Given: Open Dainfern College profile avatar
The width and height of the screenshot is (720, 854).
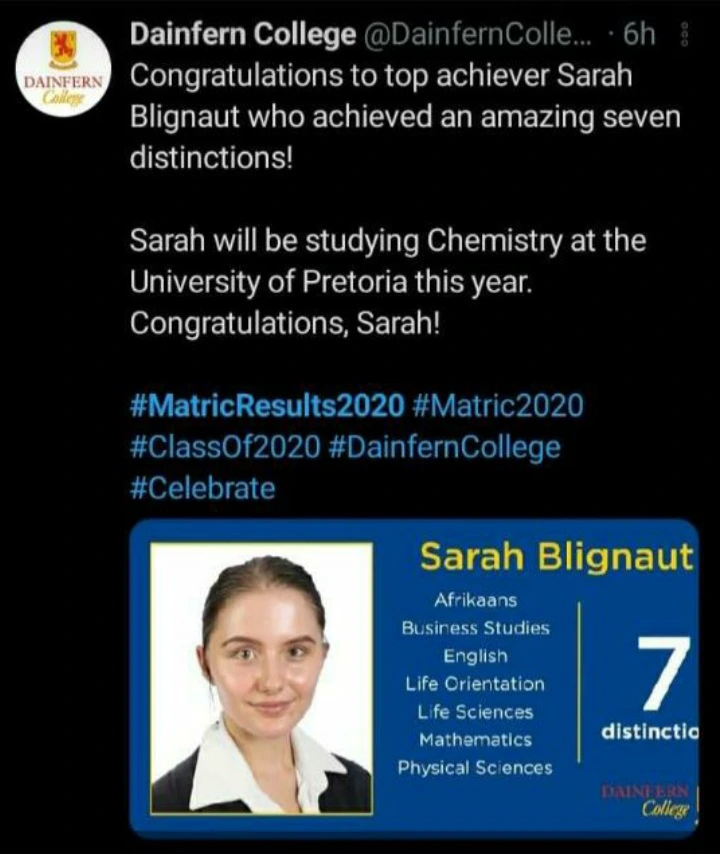Looking at the screenshot, I should coord(62,68).
